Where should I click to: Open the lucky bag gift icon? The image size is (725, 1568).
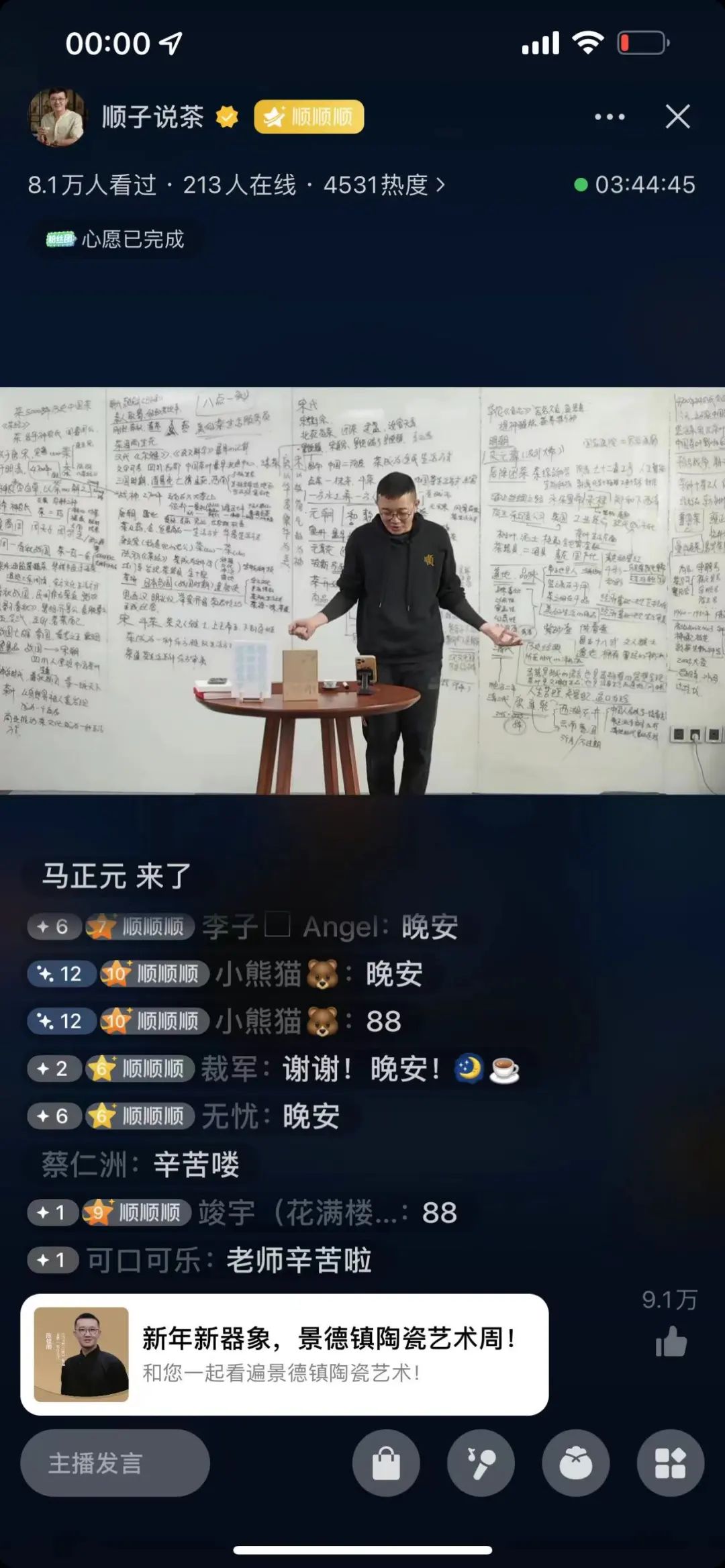click(x=575, y=1463)
